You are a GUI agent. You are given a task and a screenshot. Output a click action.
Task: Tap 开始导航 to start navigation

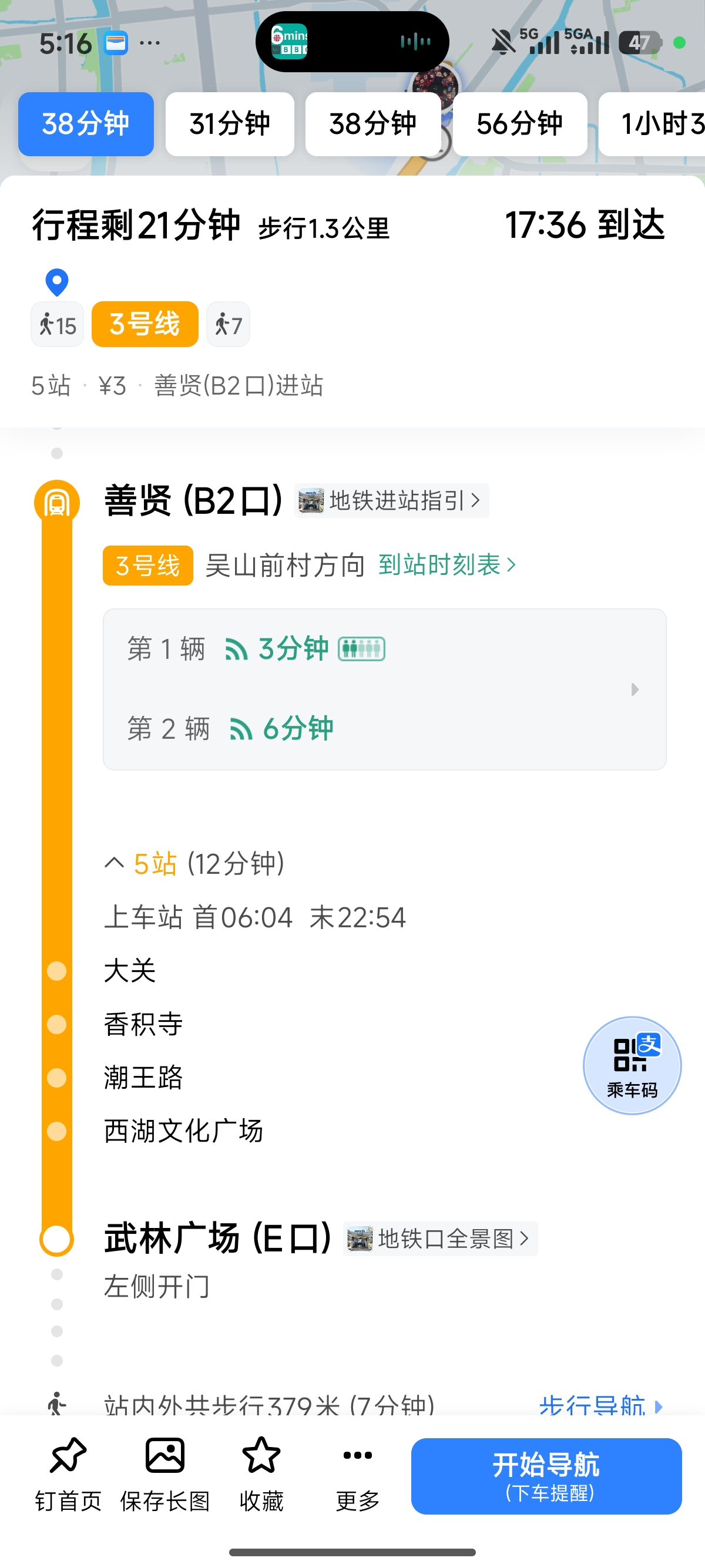coord(546,1476)
